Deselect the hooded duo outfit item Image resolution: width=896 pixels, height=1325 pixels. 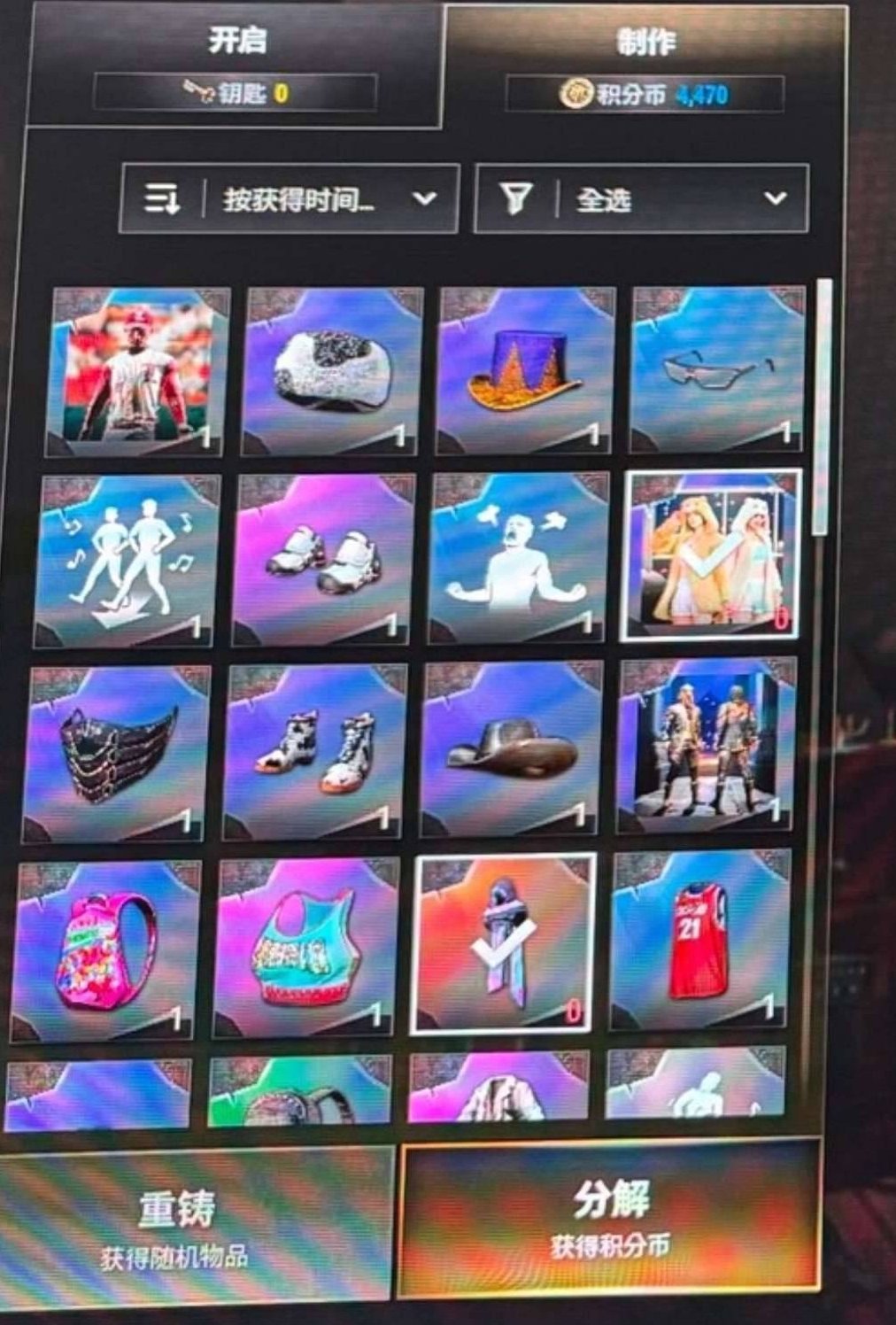click(711, 554)
